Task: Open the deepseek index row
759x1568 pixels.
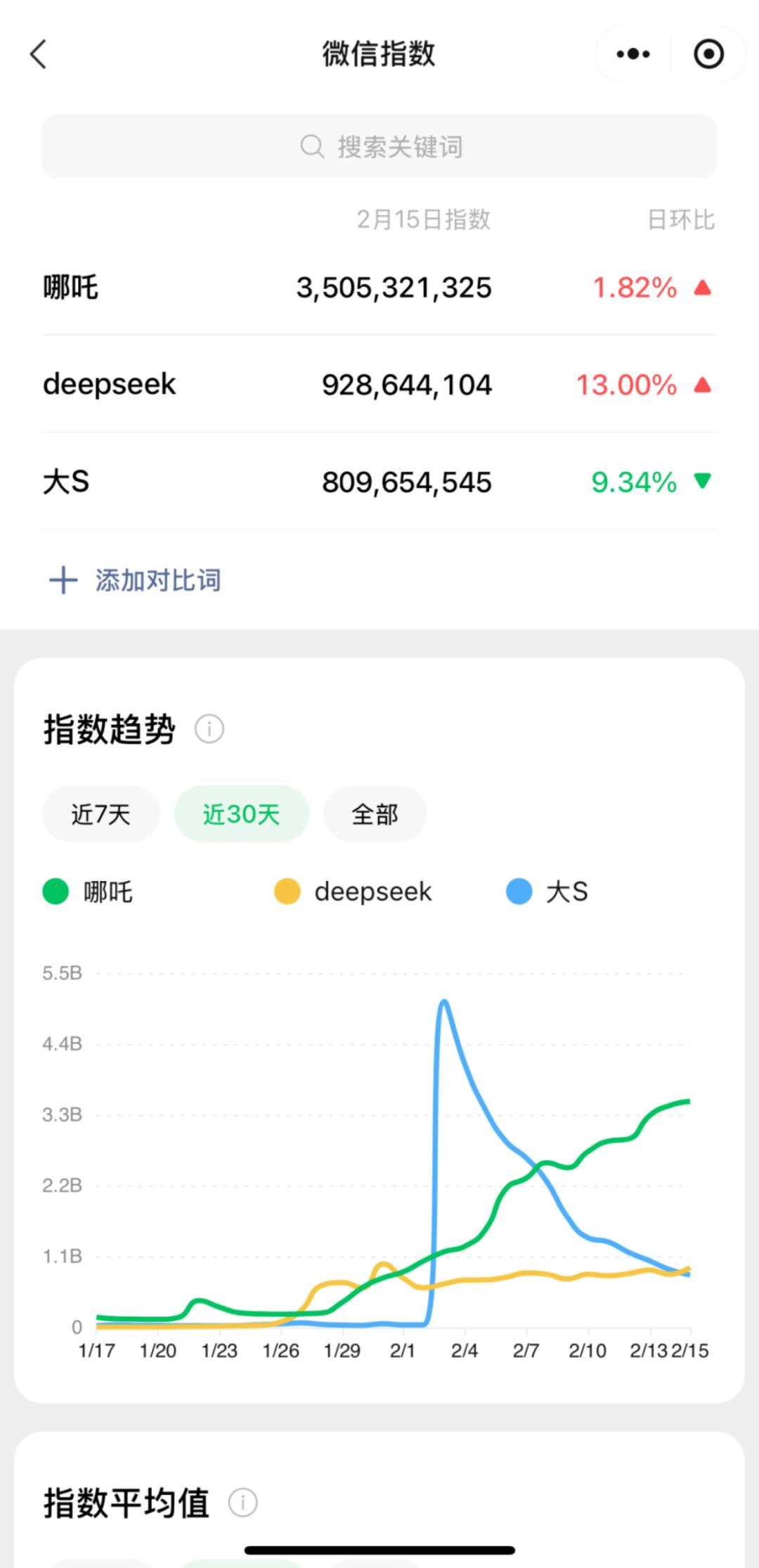Action: pyautogui.click(x=379, y=384)
